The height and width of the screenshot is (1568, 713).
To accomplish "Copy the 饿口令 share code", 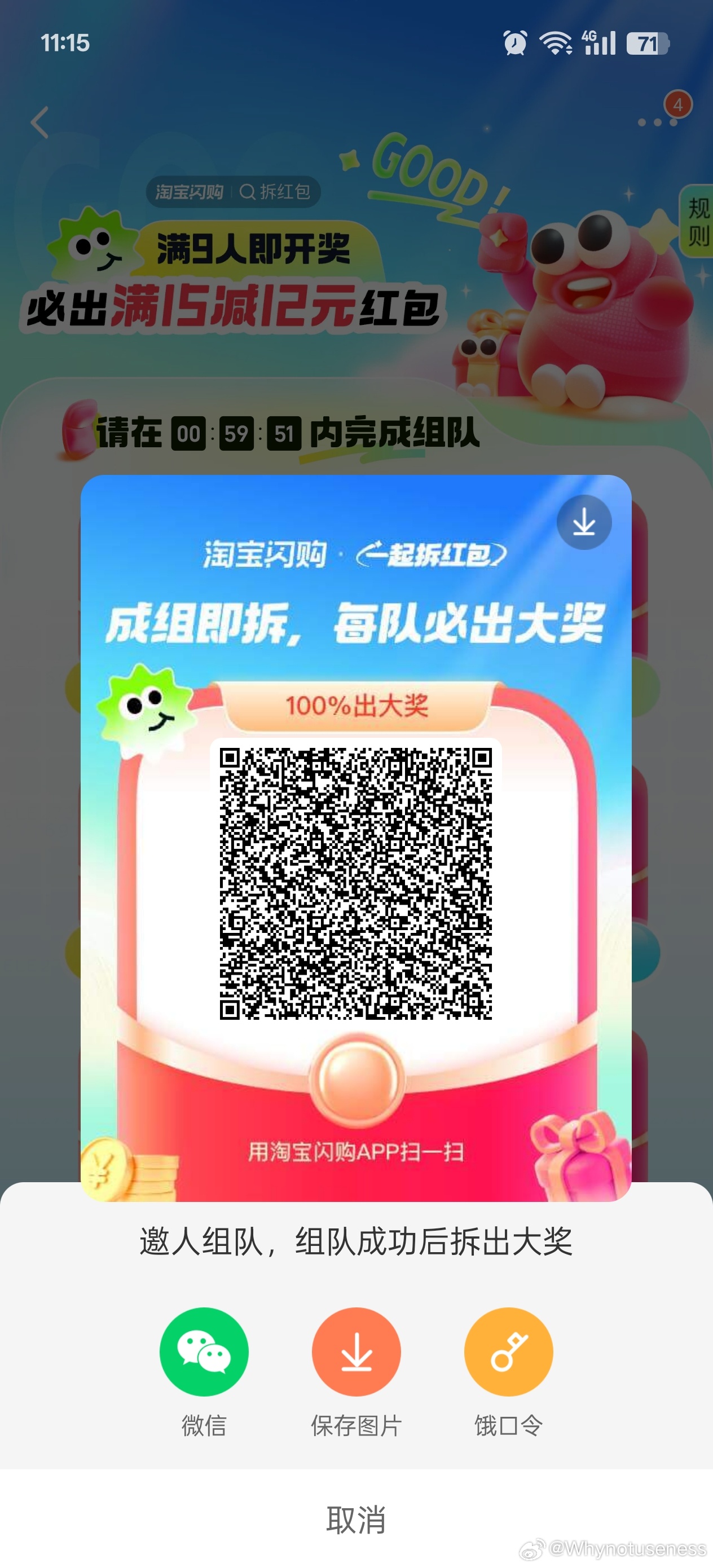I will [x=508, y=1351].
